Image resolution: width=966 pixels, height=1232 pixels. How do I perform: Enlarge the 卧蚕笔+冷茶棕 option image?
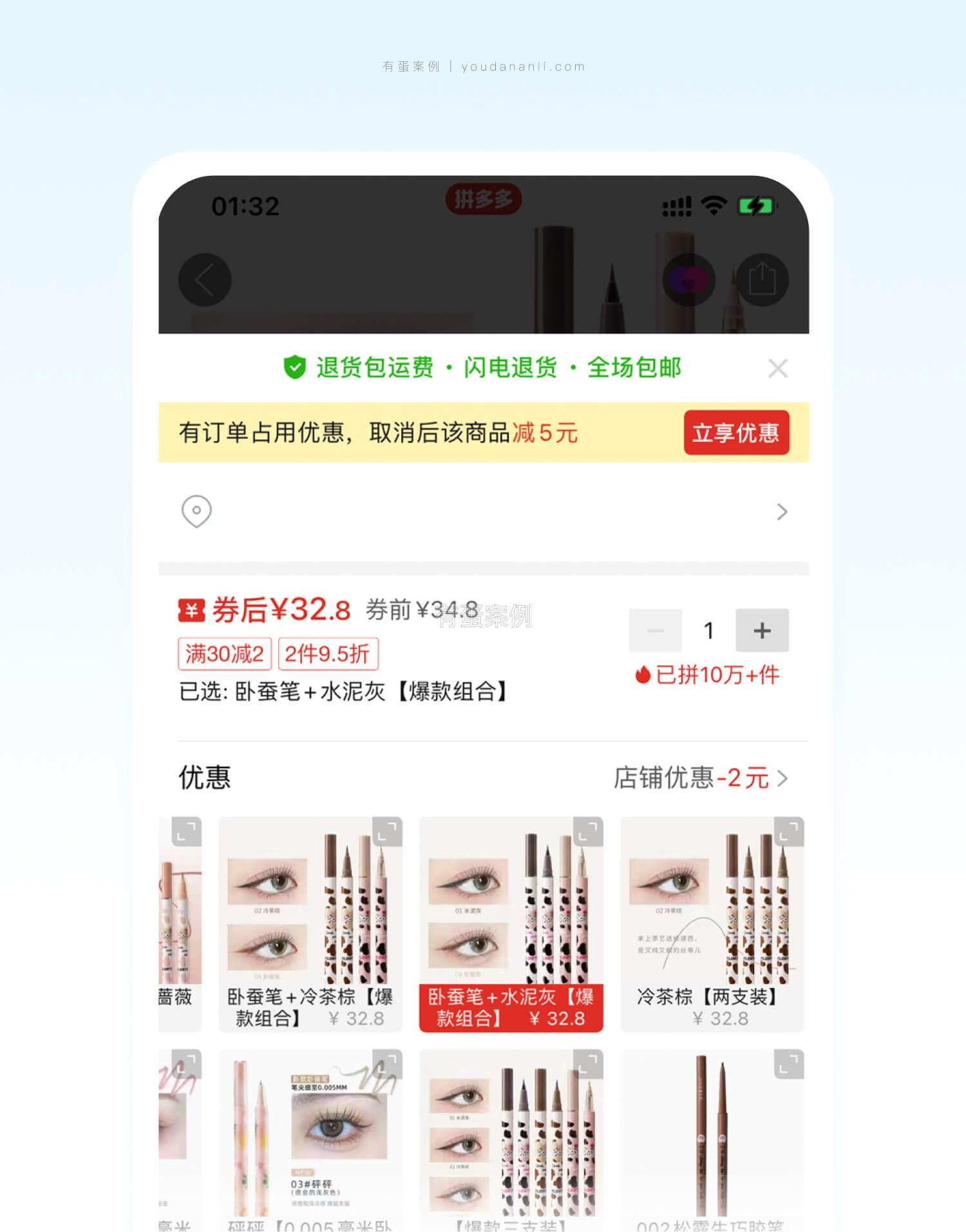tap(387, 831)
